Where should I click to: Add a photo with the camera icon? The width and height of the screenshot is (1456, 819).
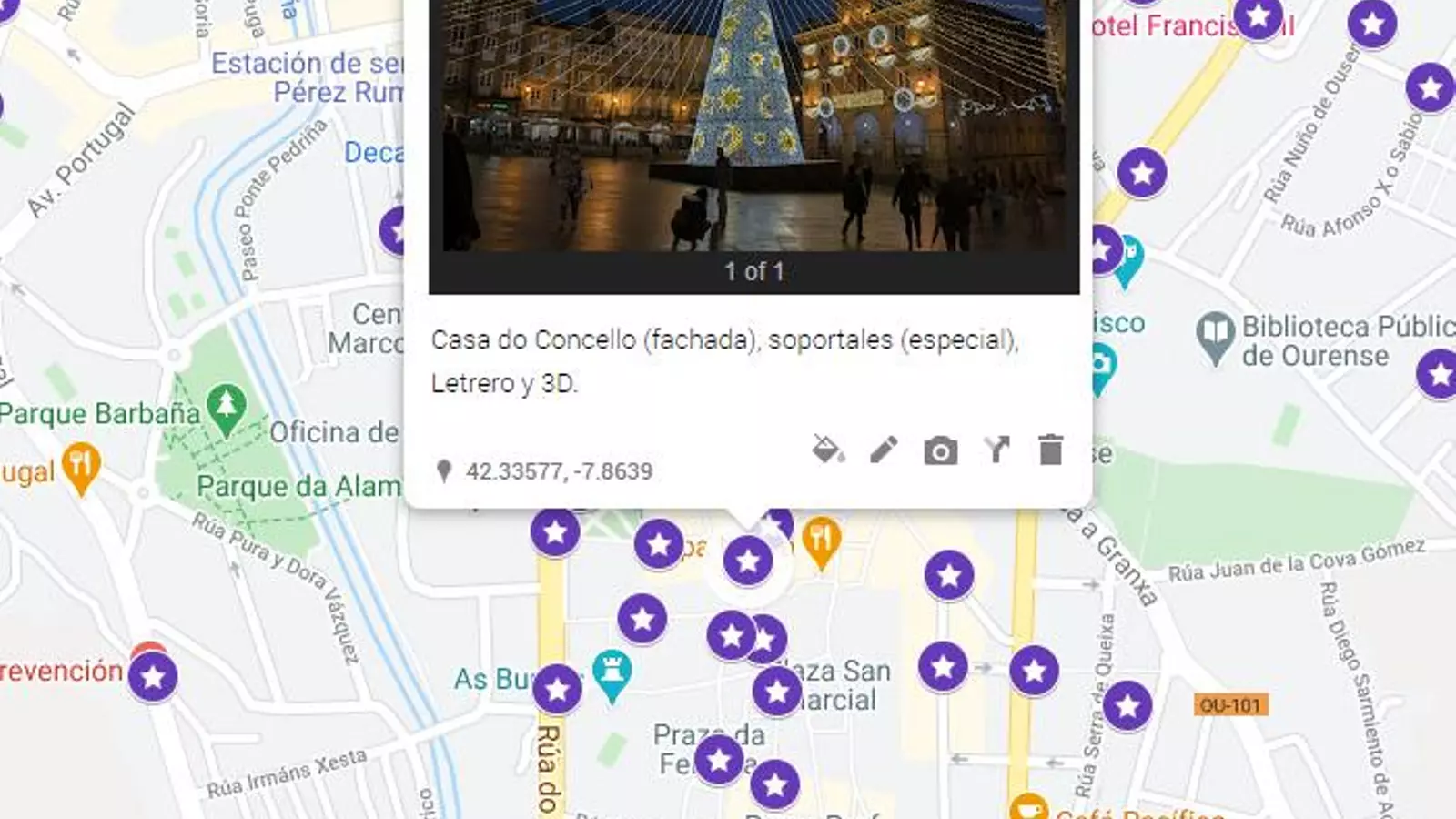click(940, 451)
